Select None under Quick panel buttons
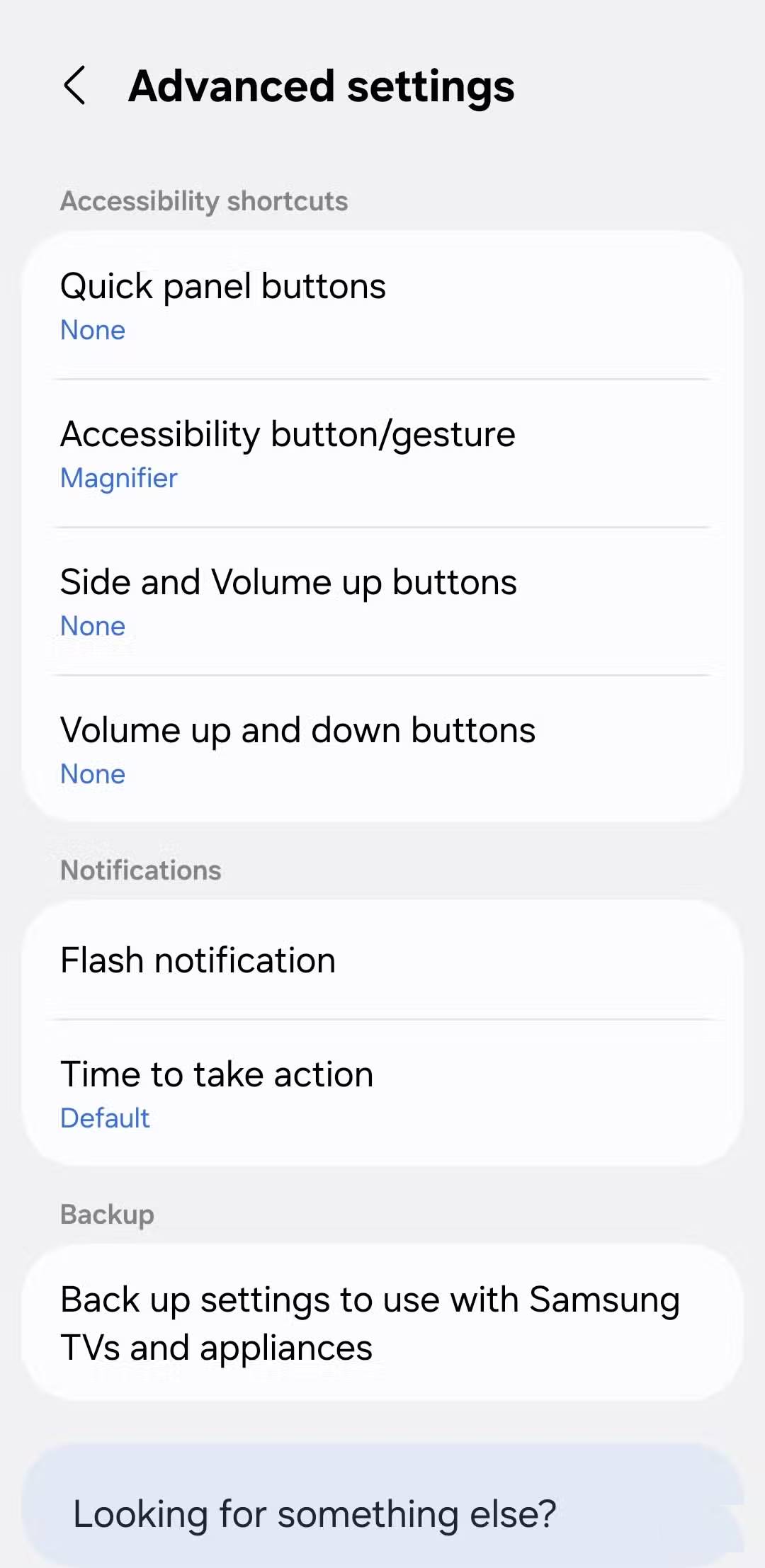765x1568 pixels. tap(92, 330)
